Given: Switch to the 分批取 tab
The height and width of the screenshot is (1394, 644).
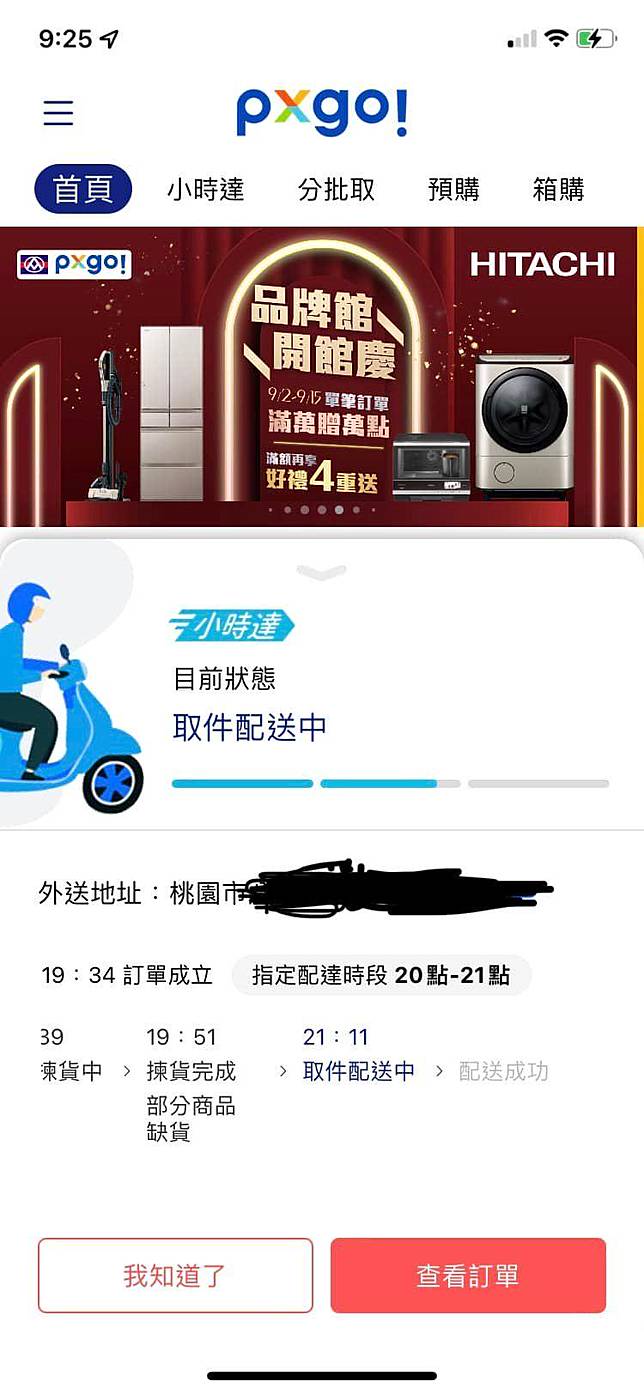Looking at the screenshot, I should [336, 189].
